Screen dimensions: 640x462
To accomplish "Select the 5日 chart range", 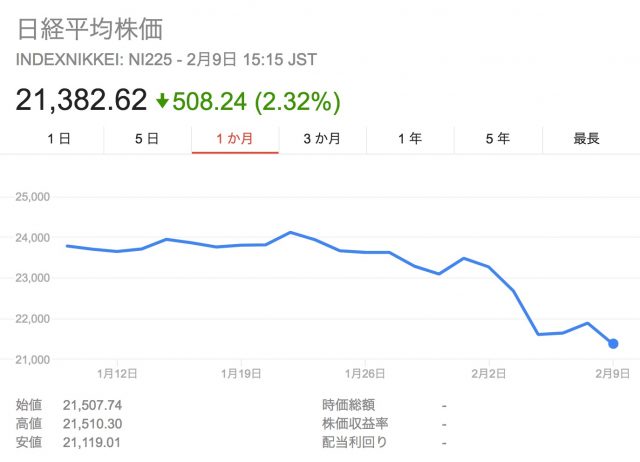I will [x=147, y=139].
